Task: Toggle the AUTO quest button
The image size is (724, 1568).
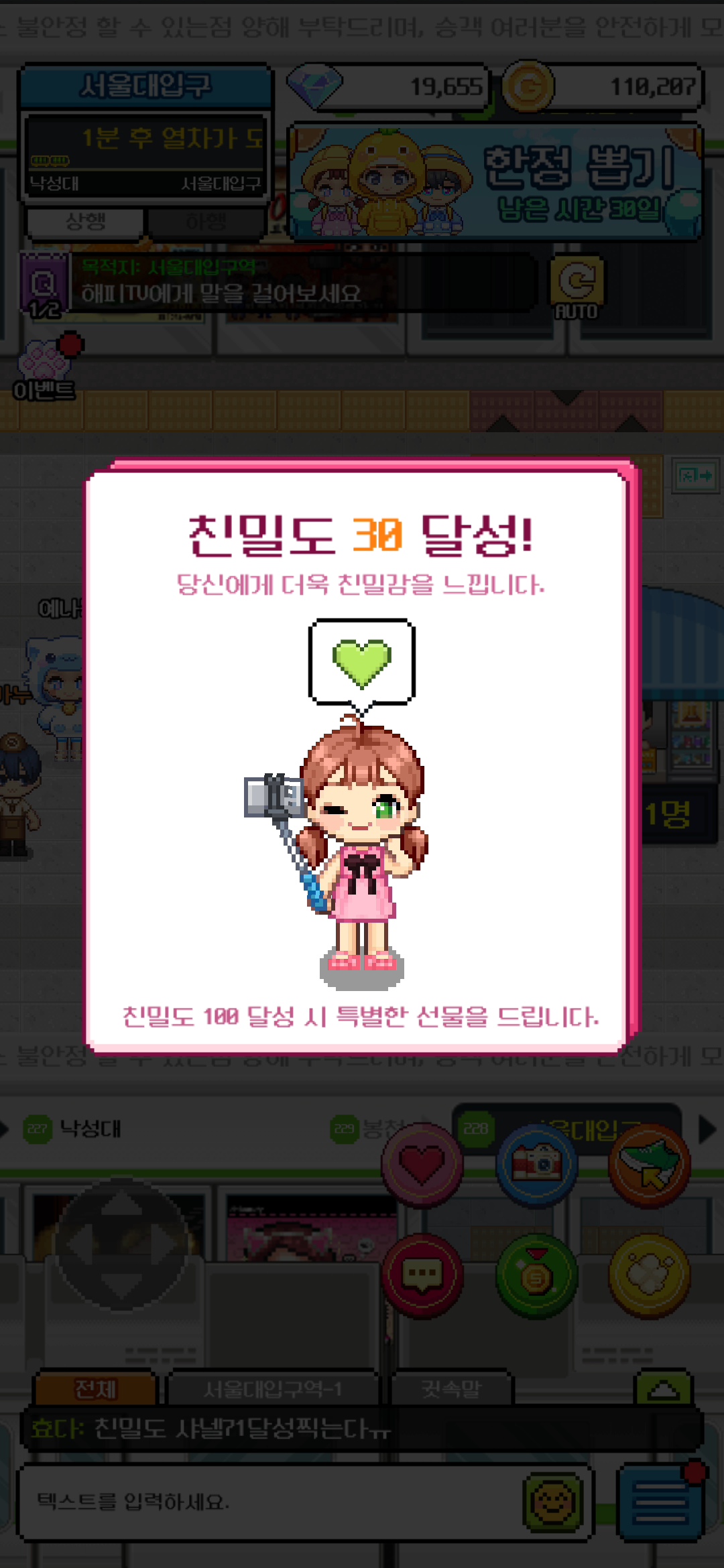Action: (577, 287)
